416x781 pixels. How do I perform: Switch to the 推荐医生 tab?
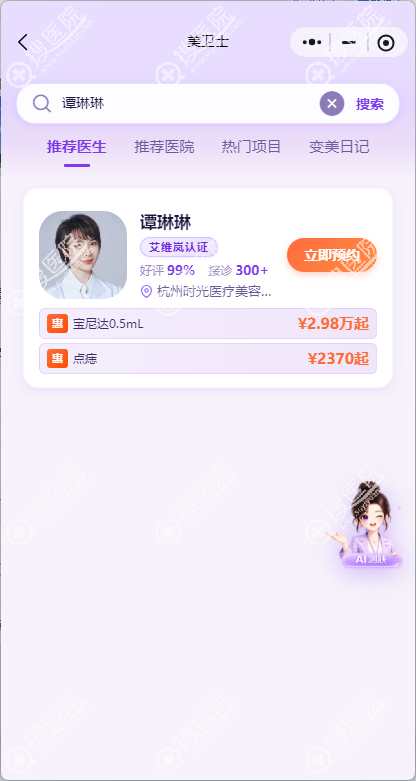(x=77, y=147)
